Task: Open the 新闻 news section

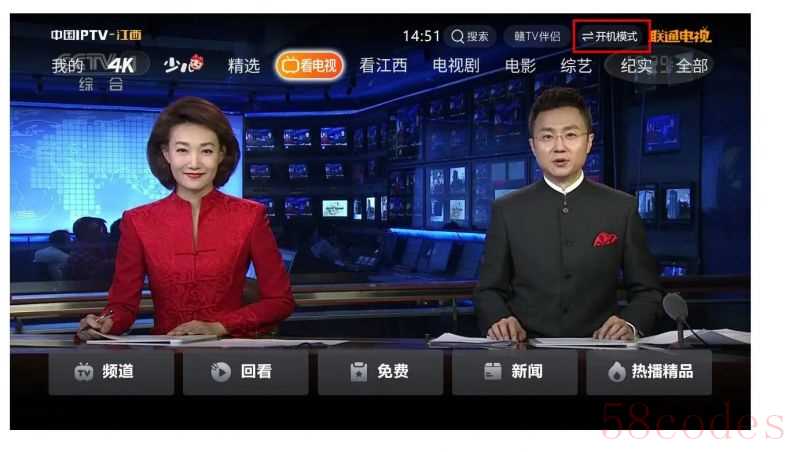Action: [x=514, y=372]
